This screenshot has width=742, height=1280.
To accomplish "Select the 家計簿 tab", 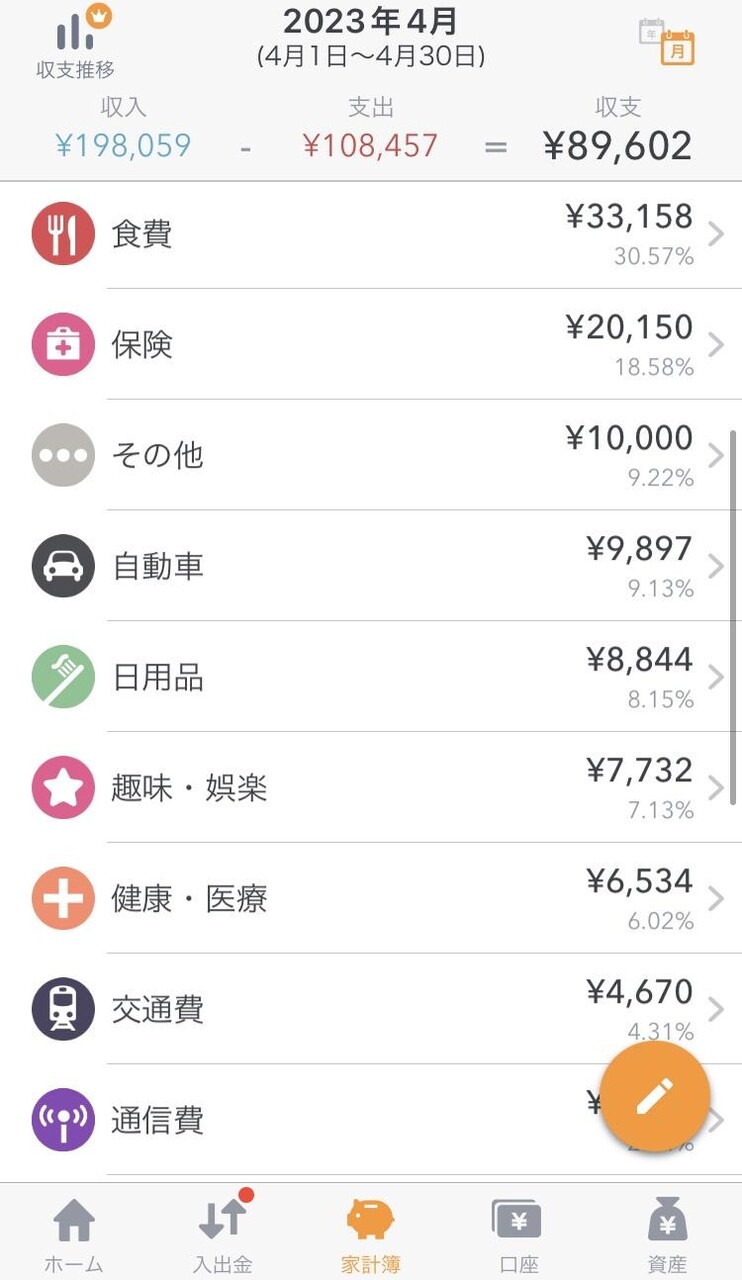I will pos(370,1235).
